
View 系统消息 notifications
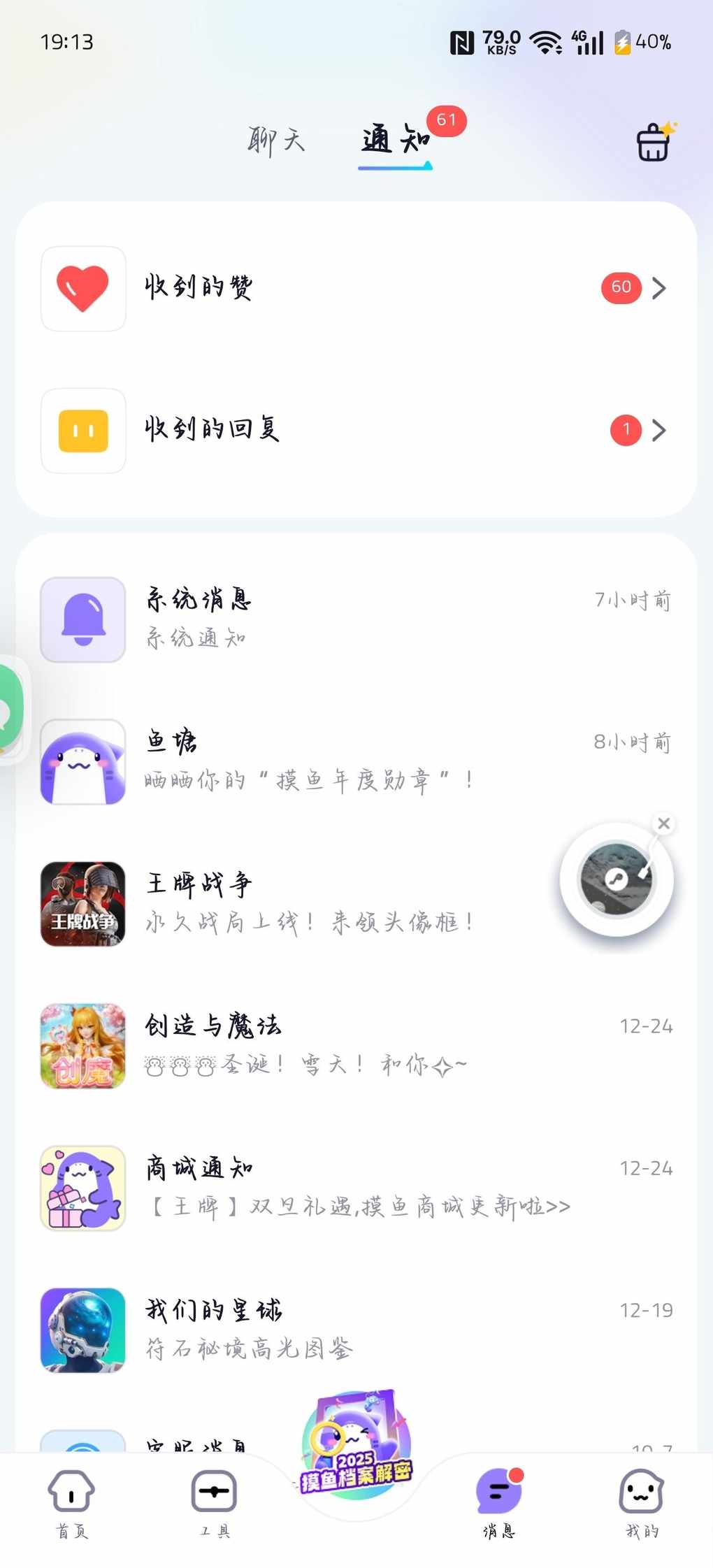point(355,619)
